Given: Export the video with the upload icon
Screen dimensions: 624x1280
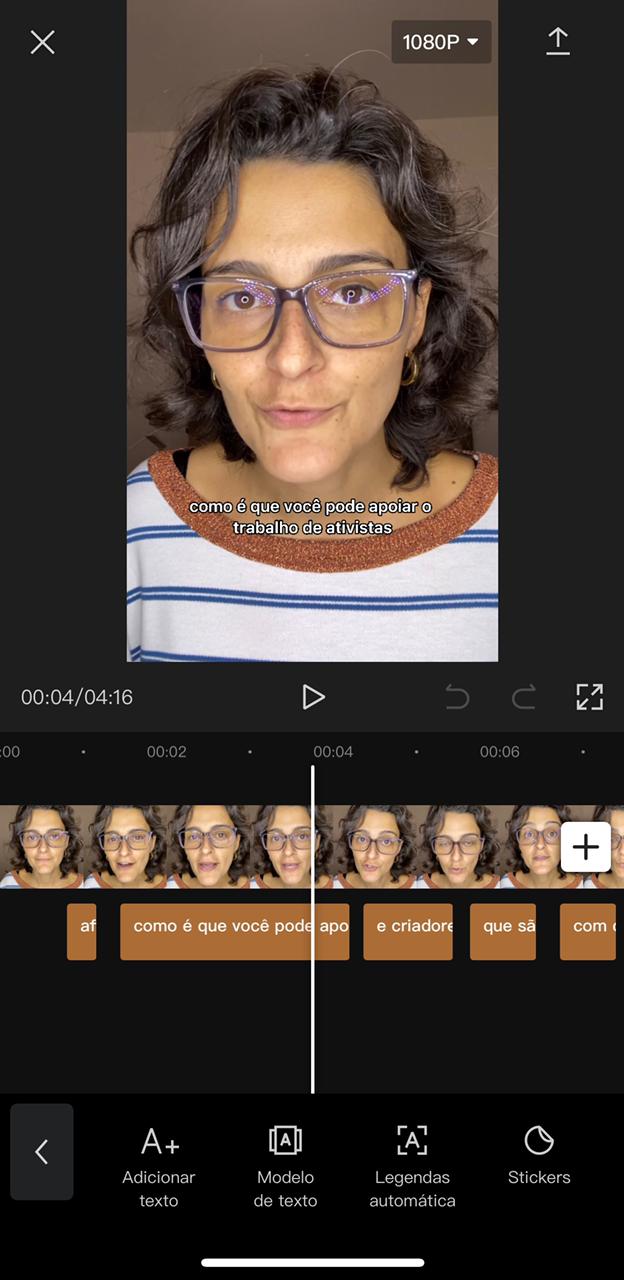Looking at the screenshot, I should 558,42.
